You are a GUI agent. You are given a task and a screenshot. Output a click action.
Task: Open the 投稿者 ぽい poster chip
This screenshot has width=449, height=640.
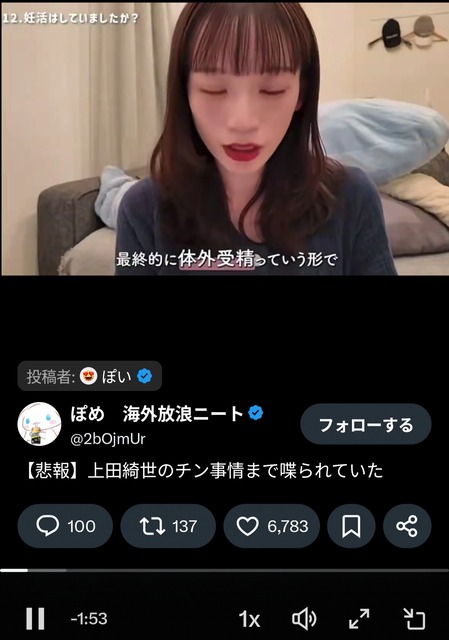pos(90,376)
